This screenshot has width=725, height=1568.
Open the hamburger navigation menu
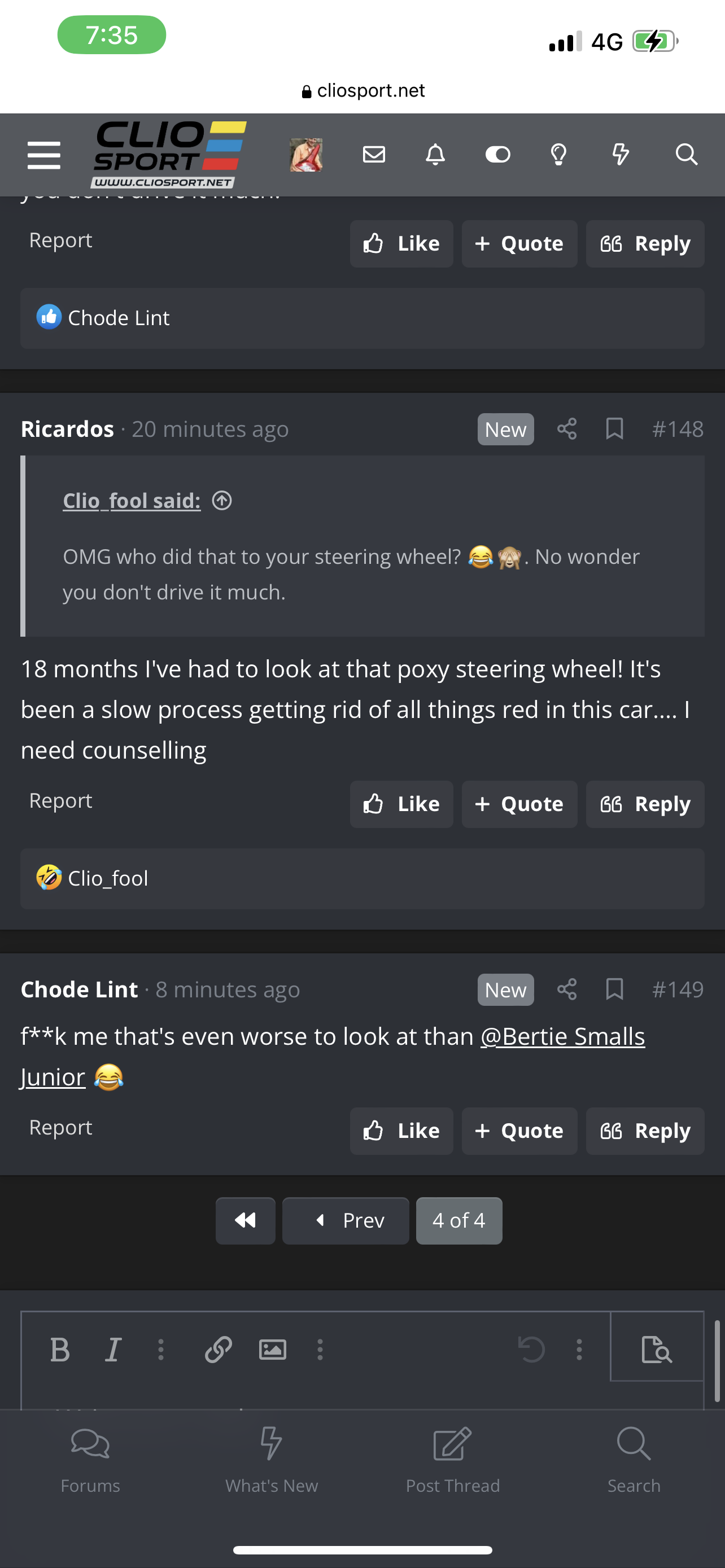coord(44,155)
